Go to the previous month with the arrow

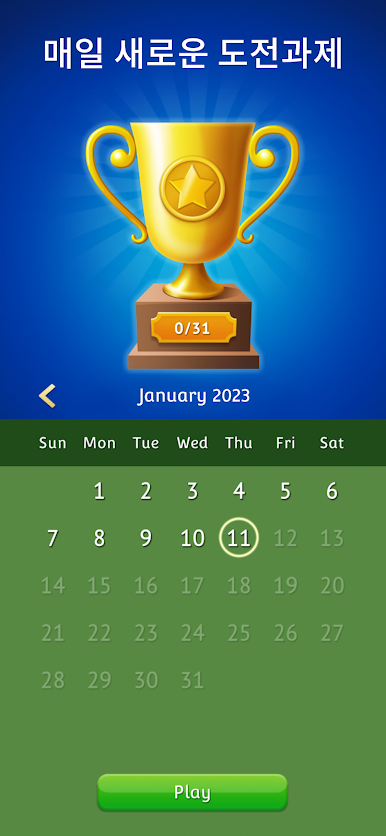47,396
